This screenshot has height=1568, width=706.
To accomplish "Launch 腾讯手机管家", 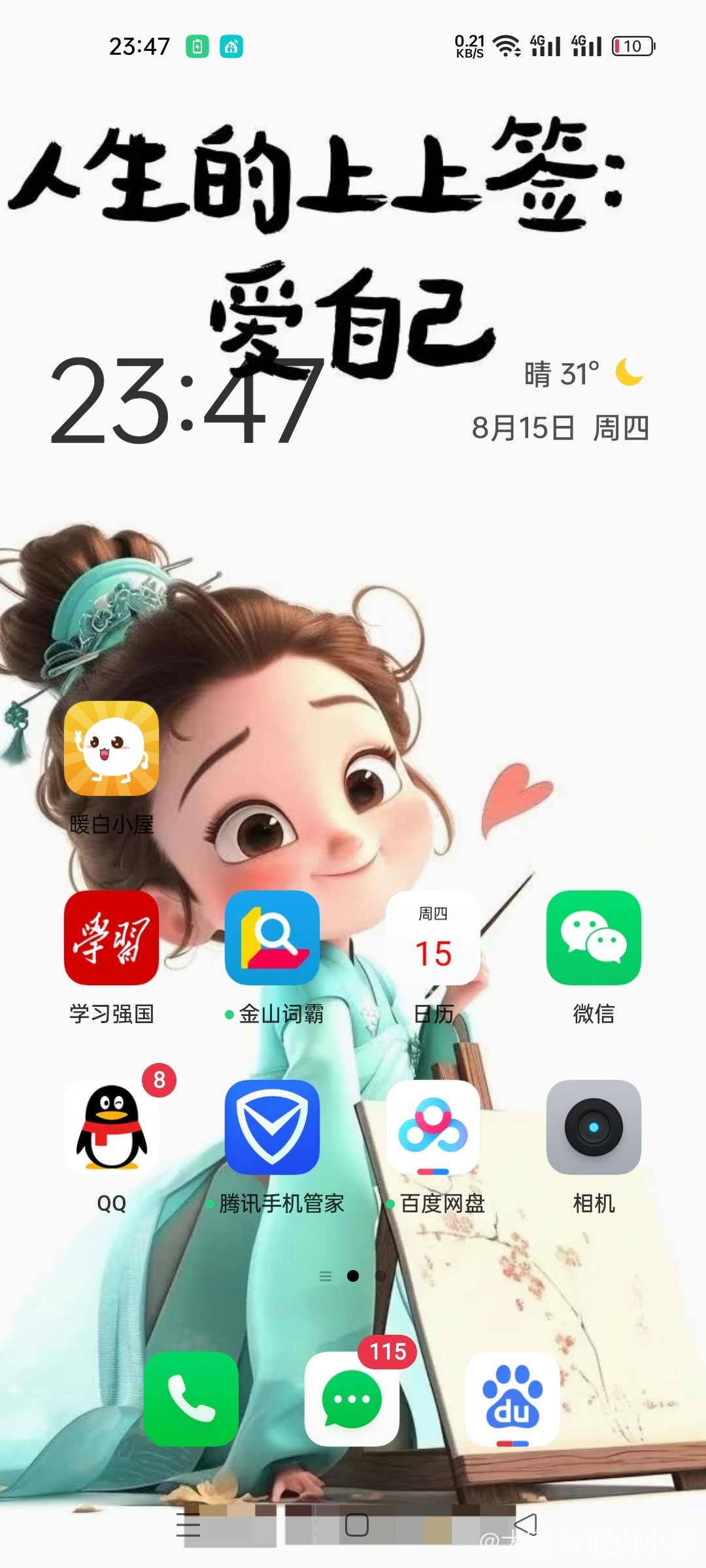I will (272, 1128).
